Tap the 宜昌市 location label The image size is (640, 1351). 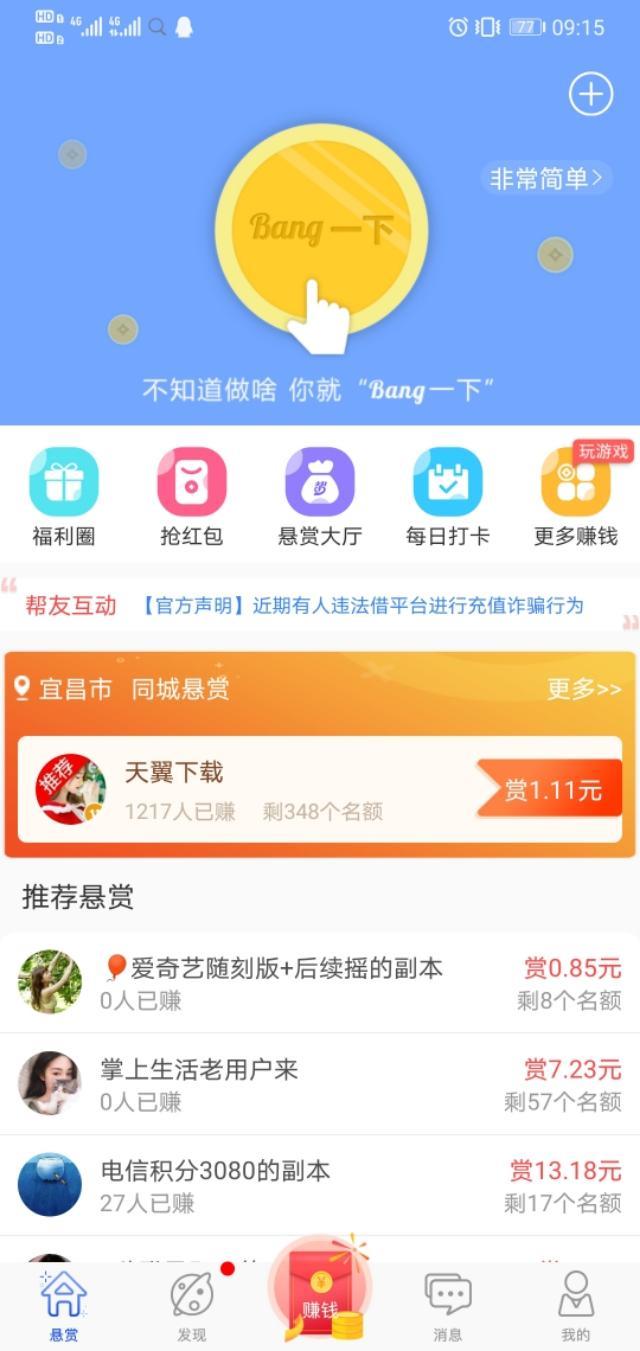click(65, 689)
